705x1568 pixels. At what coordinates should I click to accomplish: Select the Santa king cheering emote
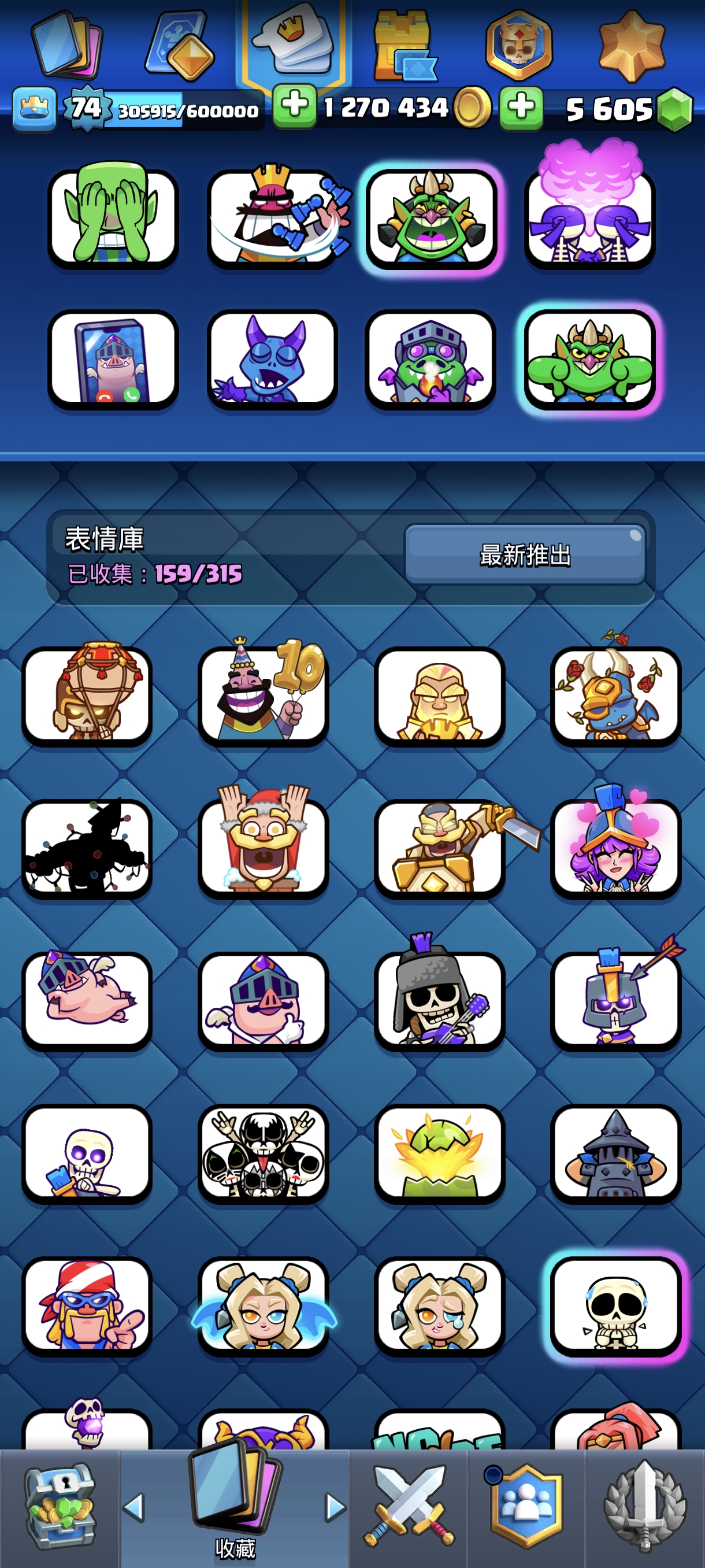click(263, 848)
